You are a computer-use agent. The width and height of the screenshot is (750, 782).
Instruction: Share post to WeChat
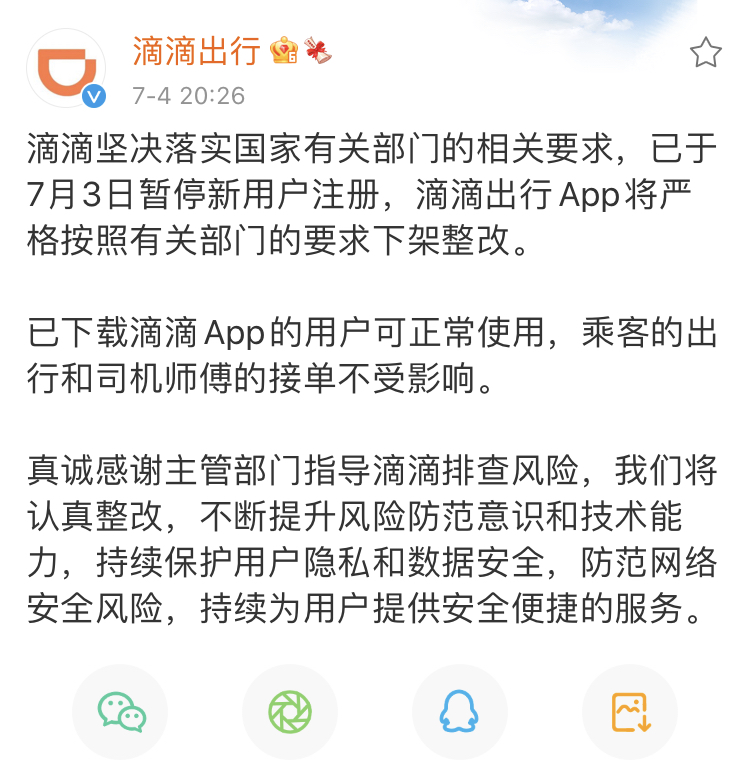[121, 712]
